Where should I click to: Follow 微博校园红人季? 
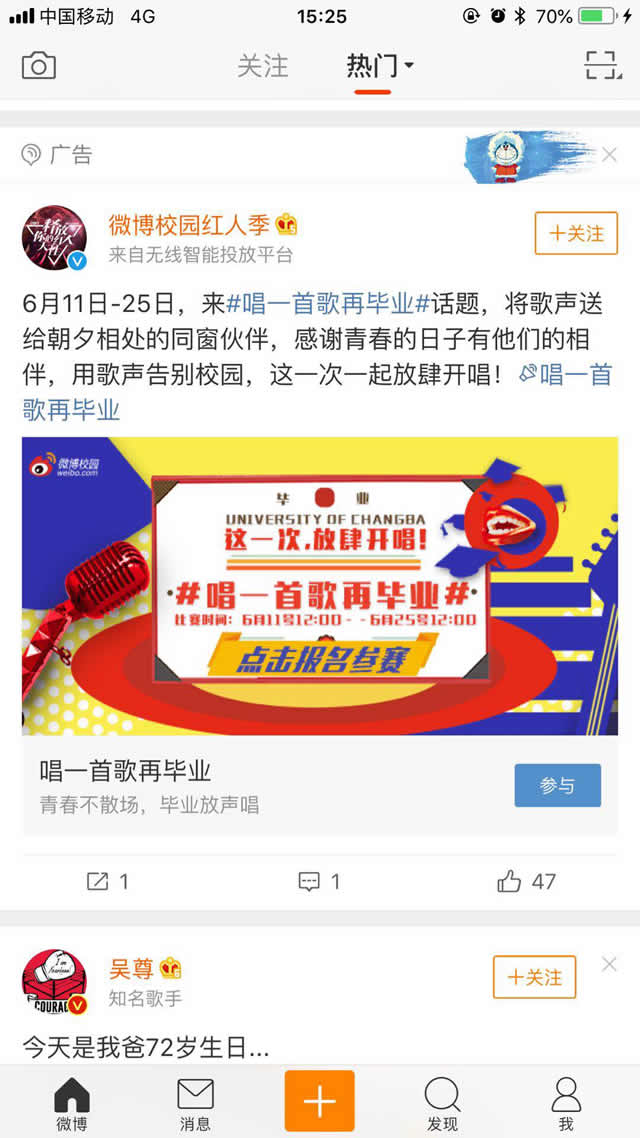[x=576, y=234]
